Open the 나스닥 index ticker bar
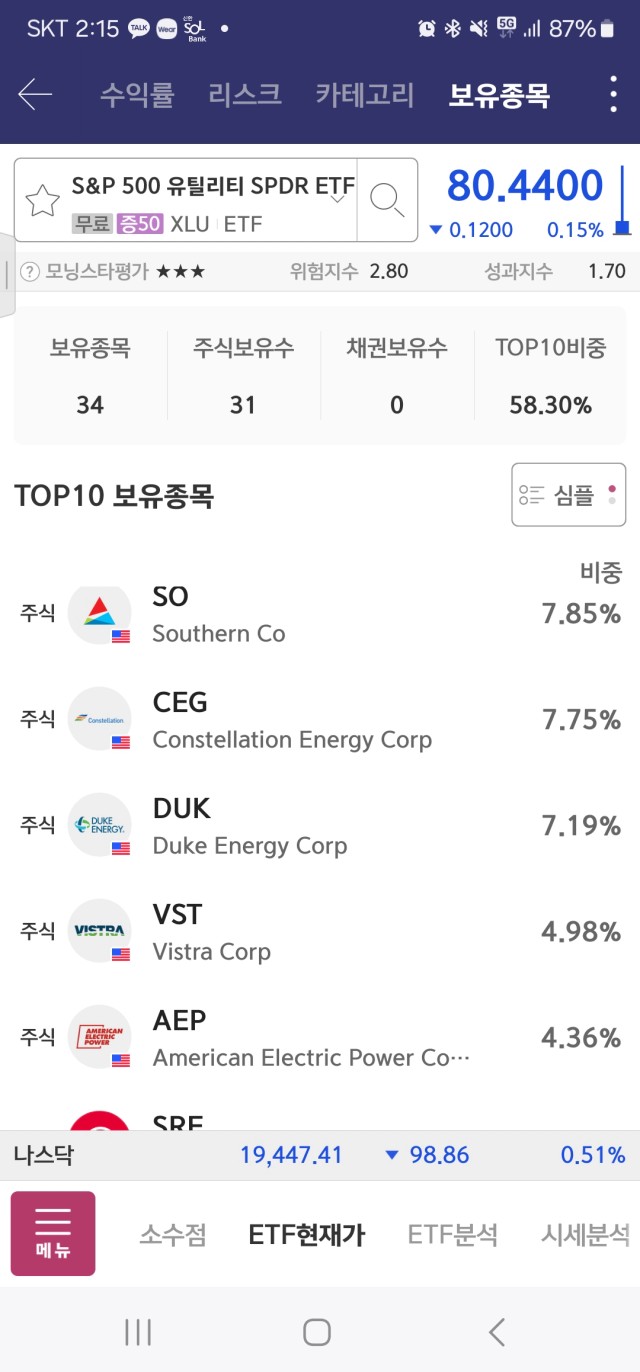Screen dimensions: 640x1372 [x=320, y=1155]
